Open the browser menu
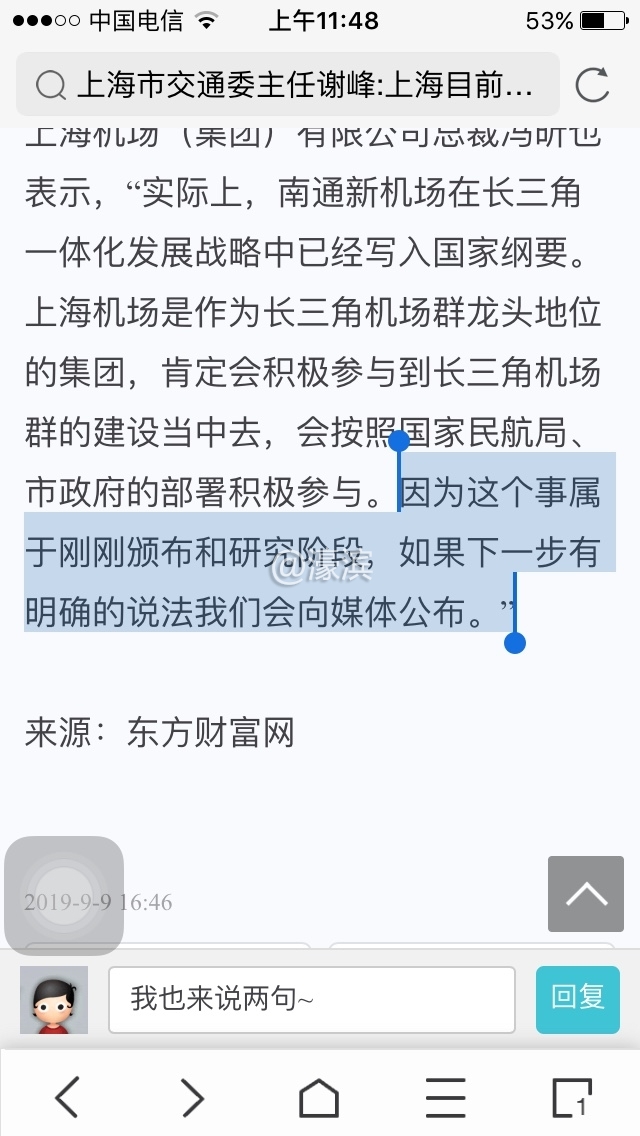Viewport: 640px width, 1136px height. [446, 1098]
